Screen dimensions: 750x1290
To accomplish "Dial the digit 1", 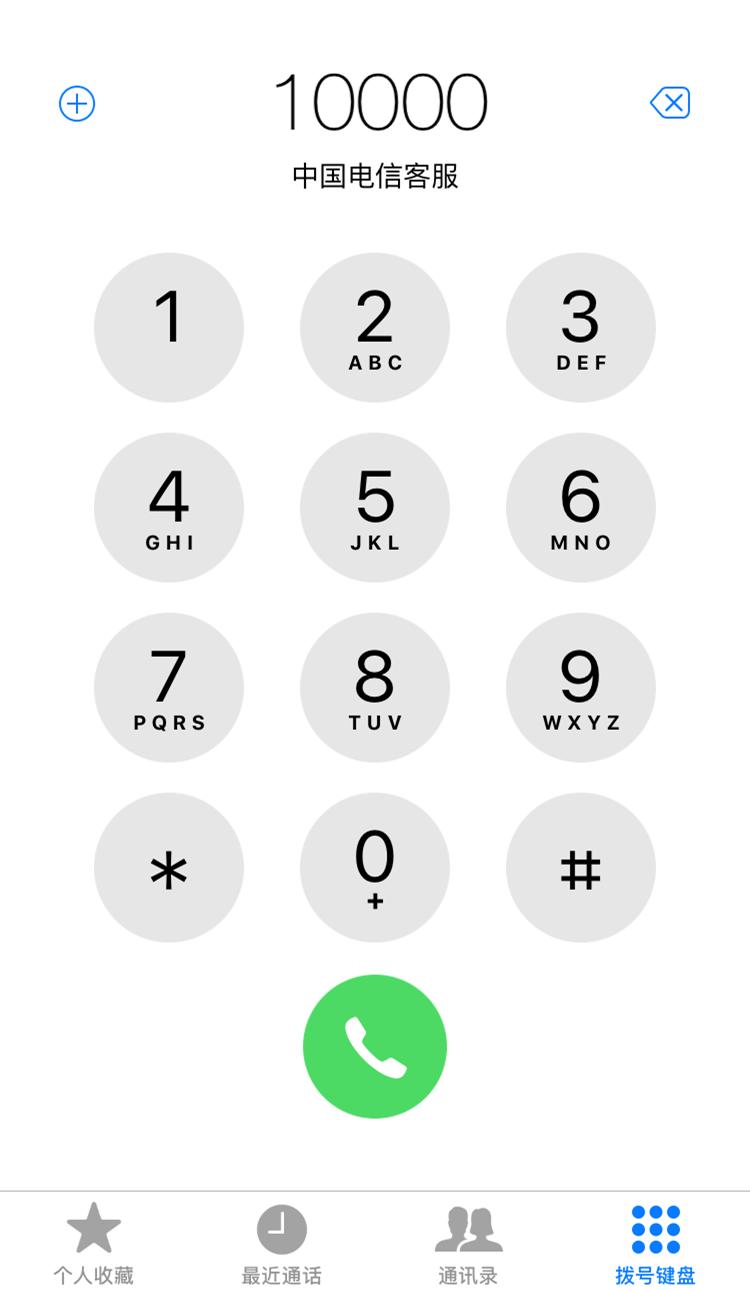I will point(169,328).
